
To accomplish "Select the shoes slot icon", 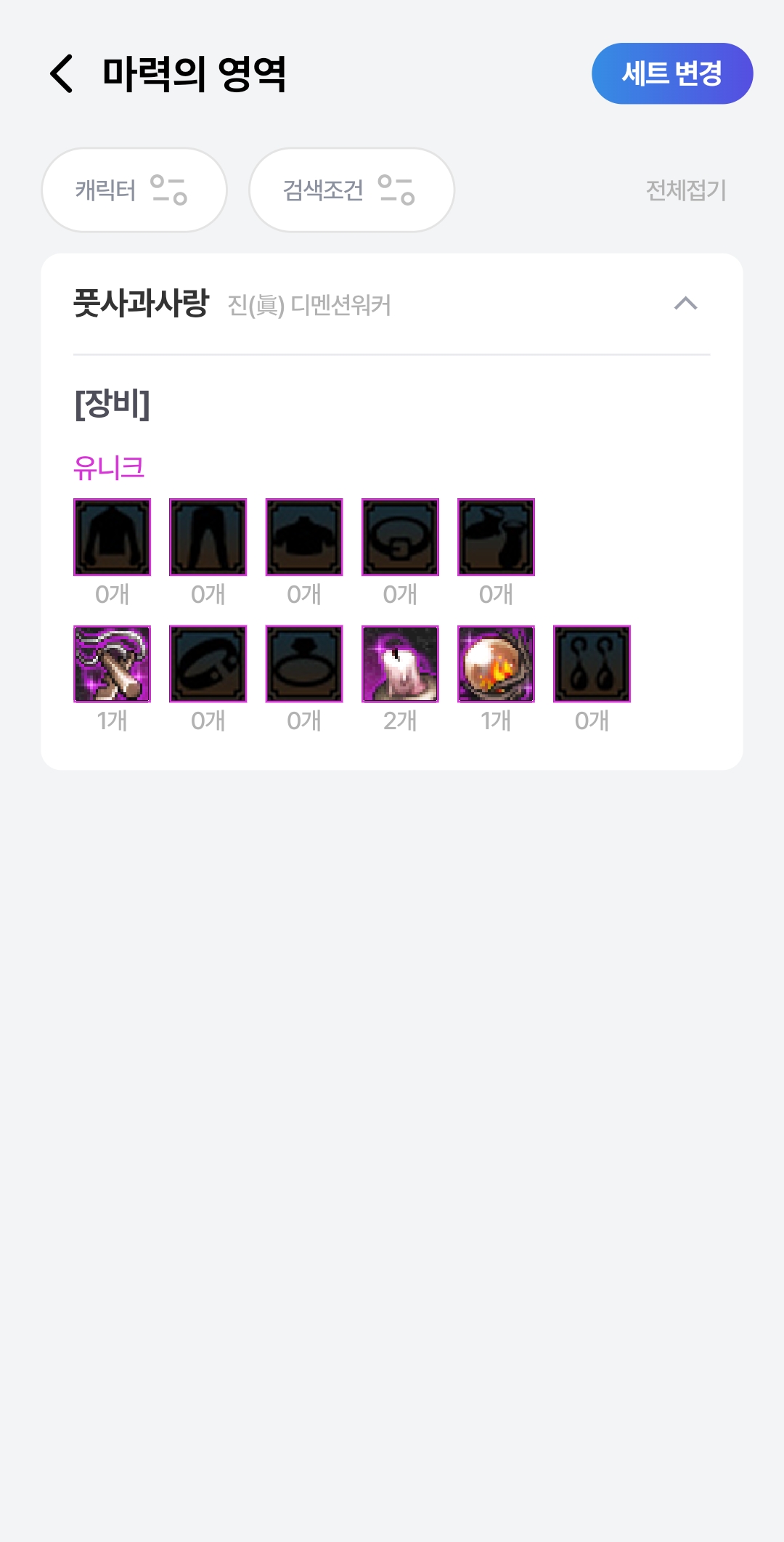I will (496, 537).
